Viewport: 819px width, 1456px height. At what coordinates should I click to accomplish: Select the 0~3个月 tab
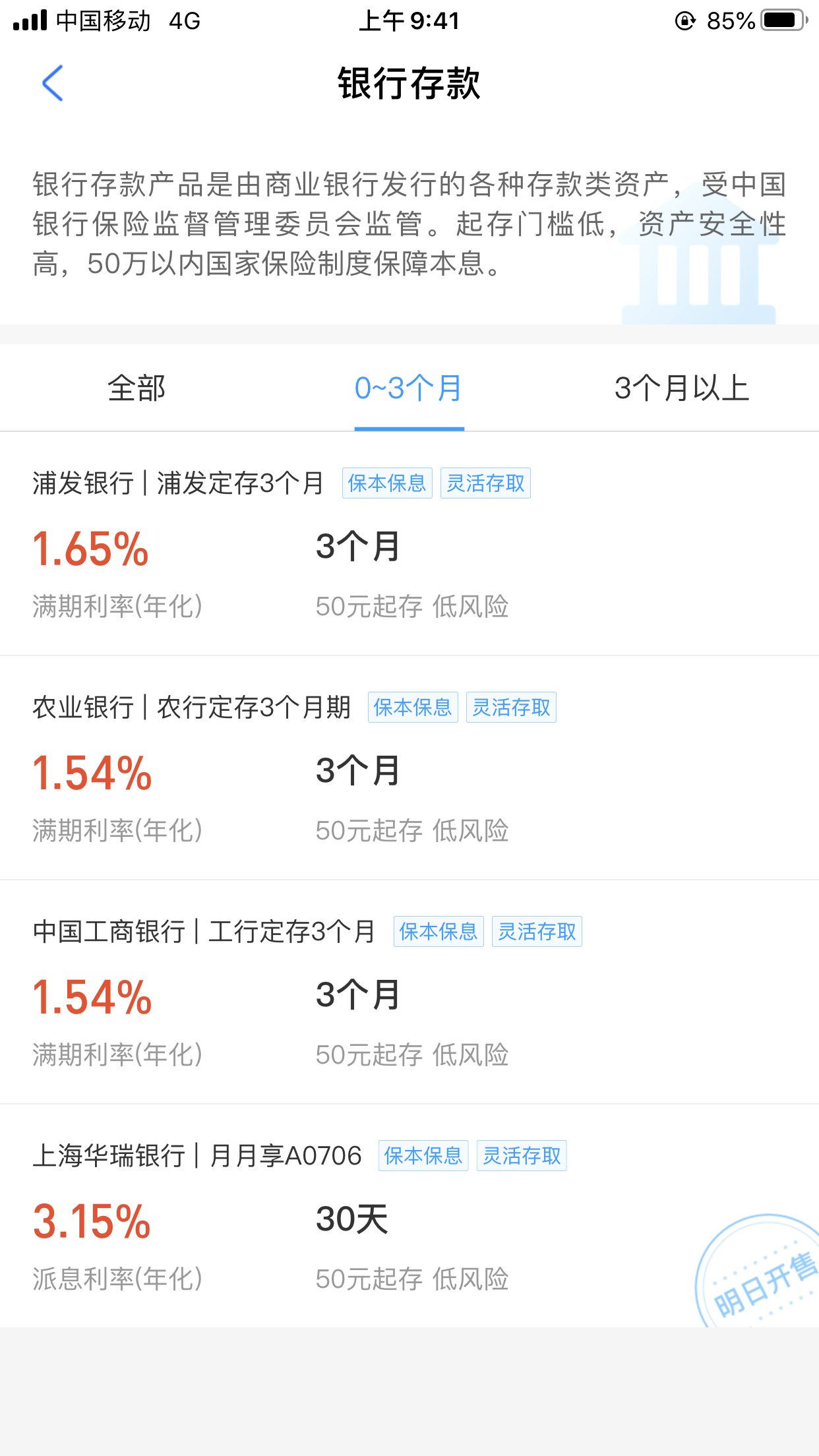[409, 389]
